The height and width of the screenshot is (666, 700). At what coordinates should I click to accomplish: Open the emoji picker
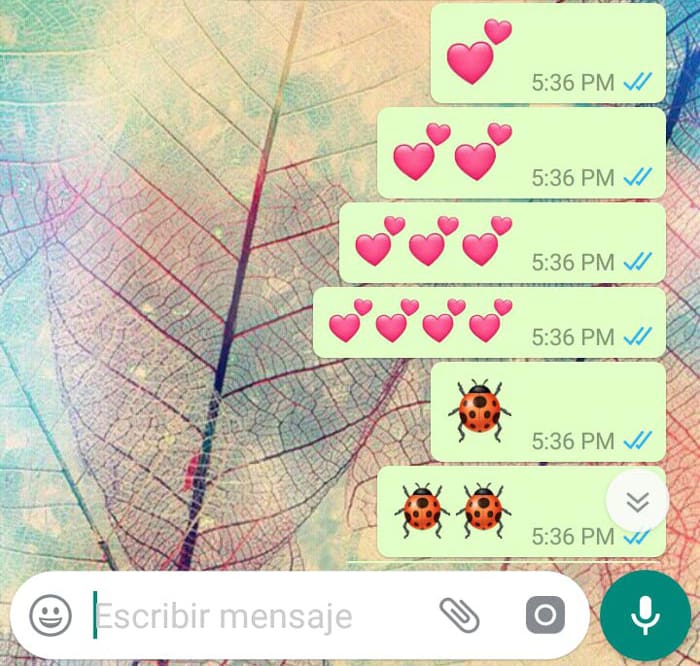[50, 615]
